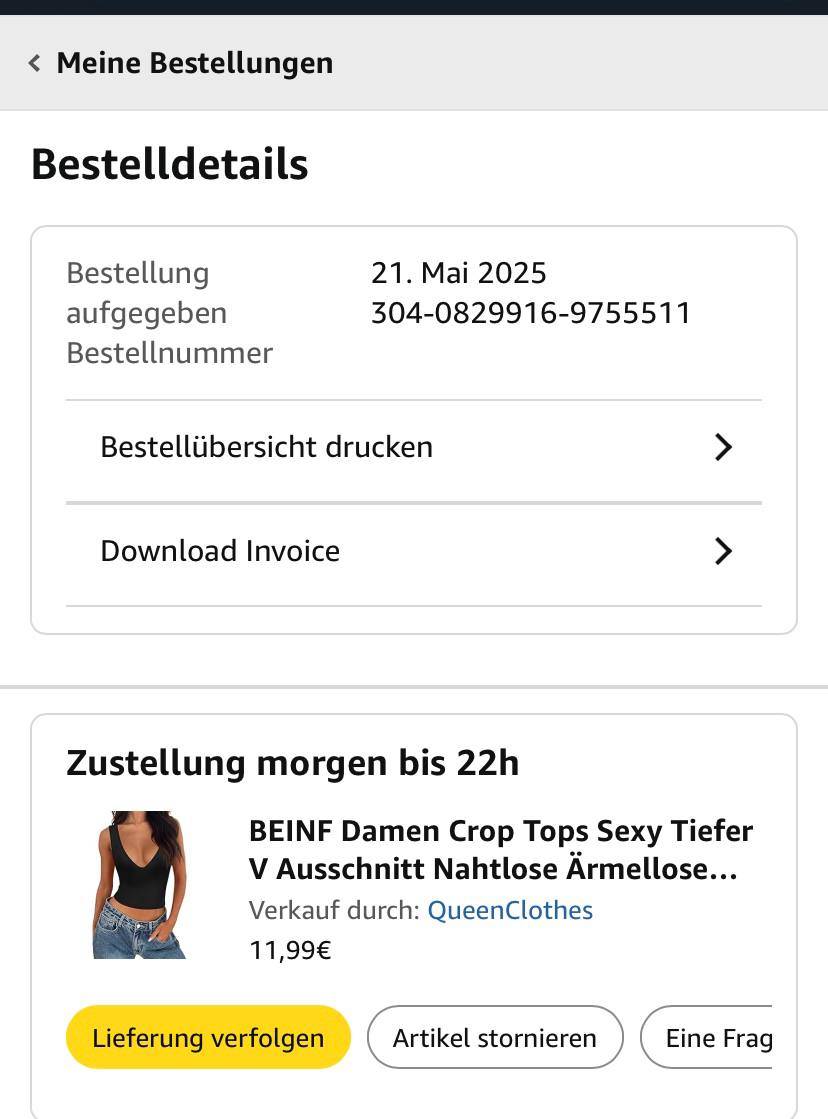
Task: Open the BEINF Damen Crop Tops product image
Action: tap(140, 885)
